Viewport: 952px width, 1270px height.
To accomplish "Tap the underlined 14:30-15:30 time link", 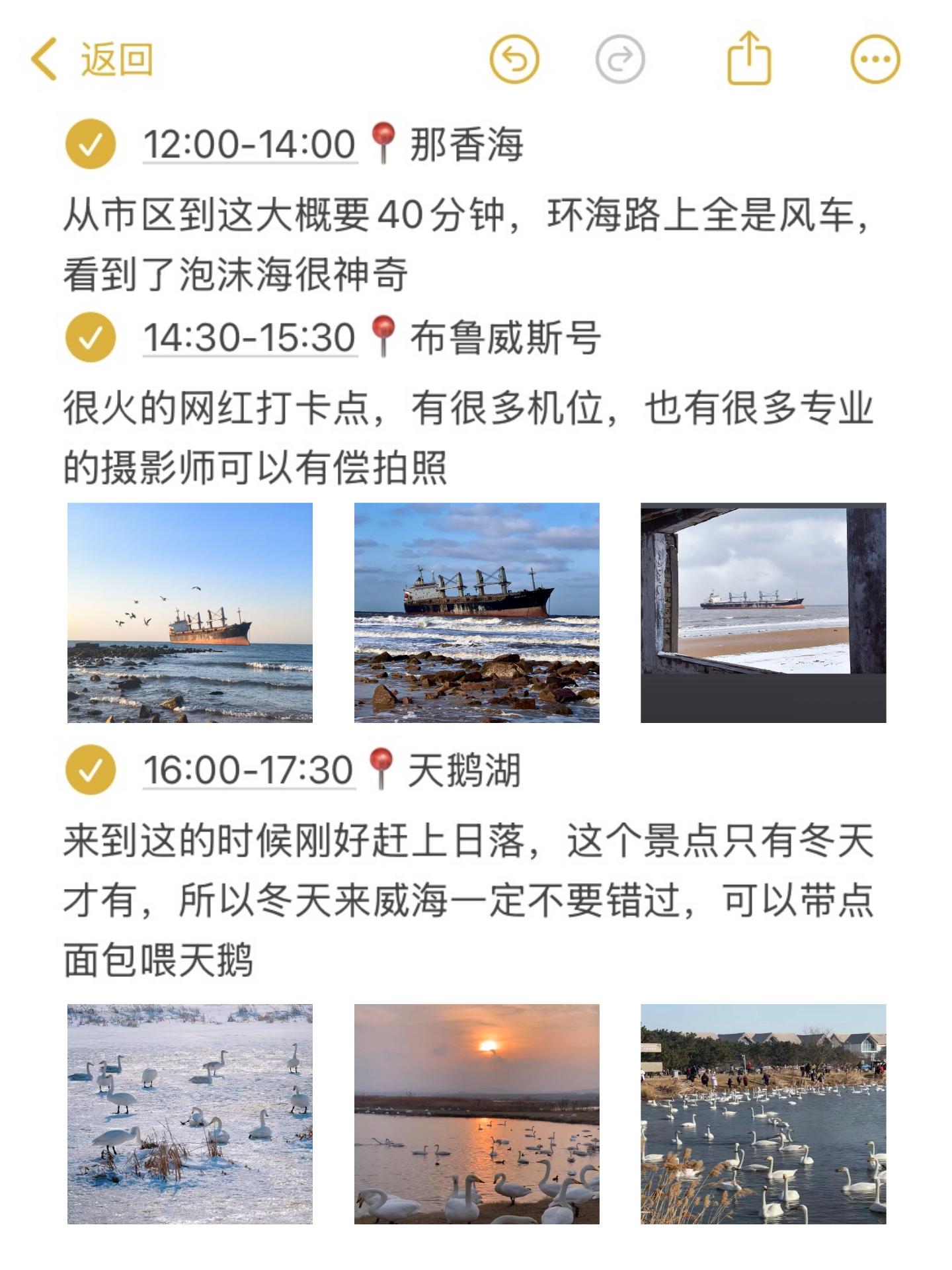I will 250,337.
